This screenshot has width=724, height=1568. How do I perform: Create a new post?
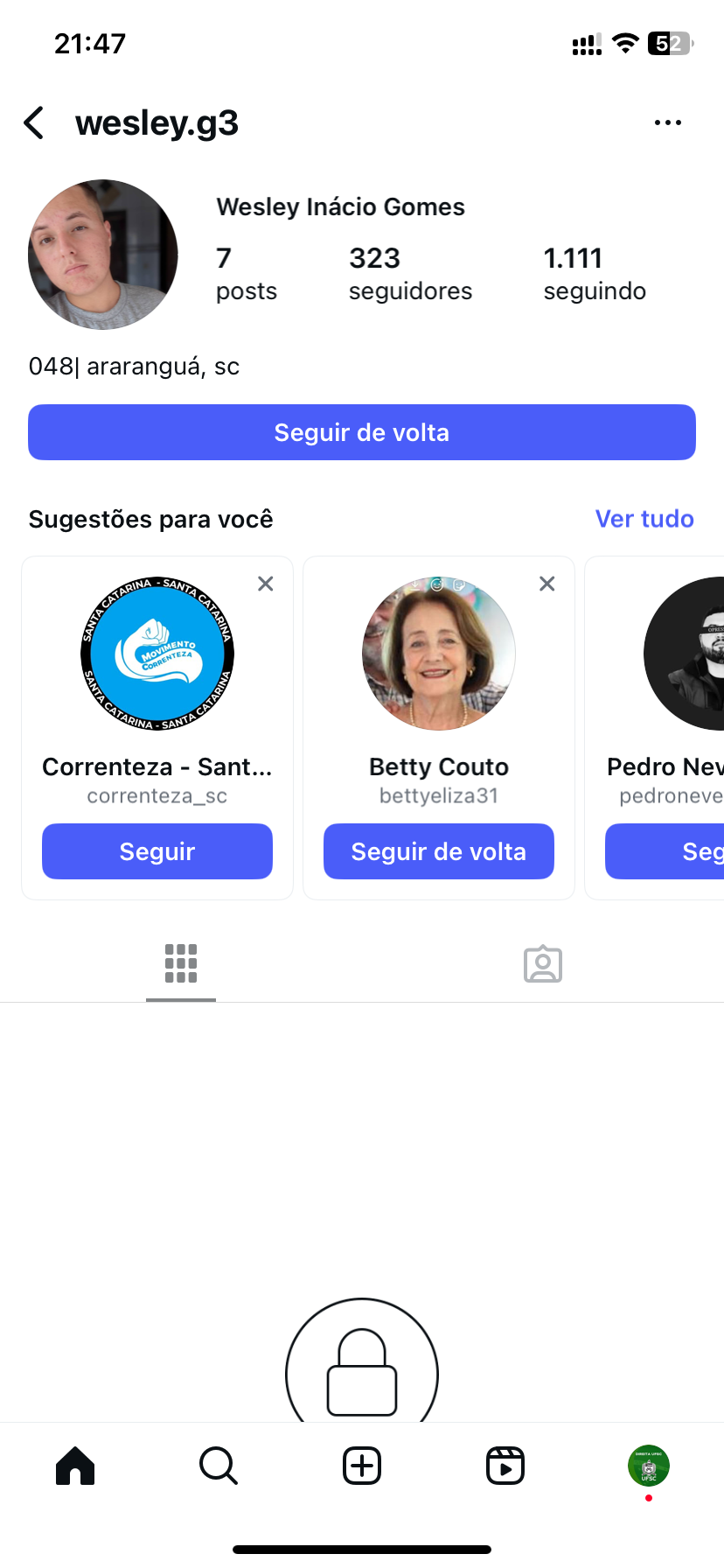[x=362, y=1466]
